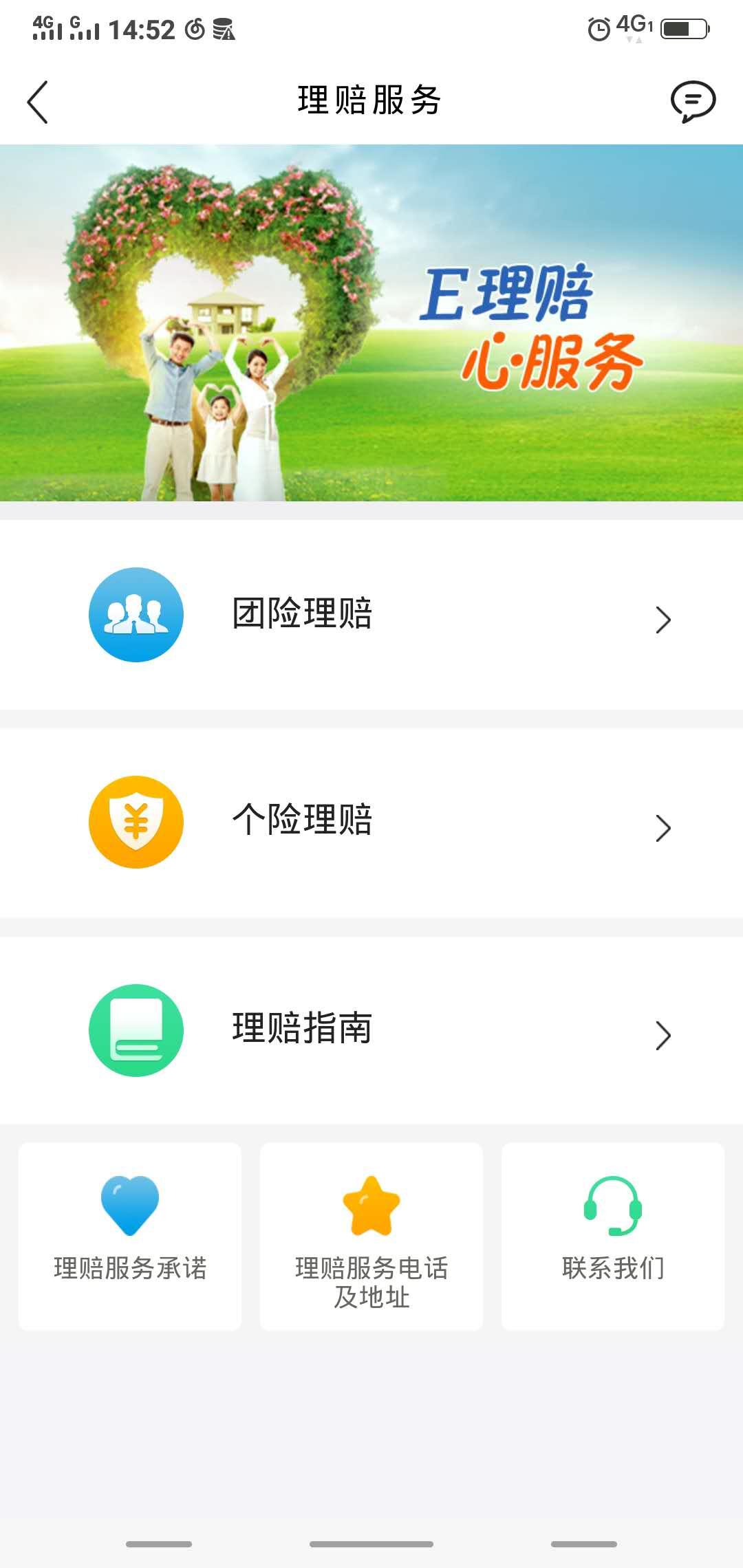The height and width of the screenshot is (1568, 743).
Task: Go back using the top-left arrow
Action: 38,102
